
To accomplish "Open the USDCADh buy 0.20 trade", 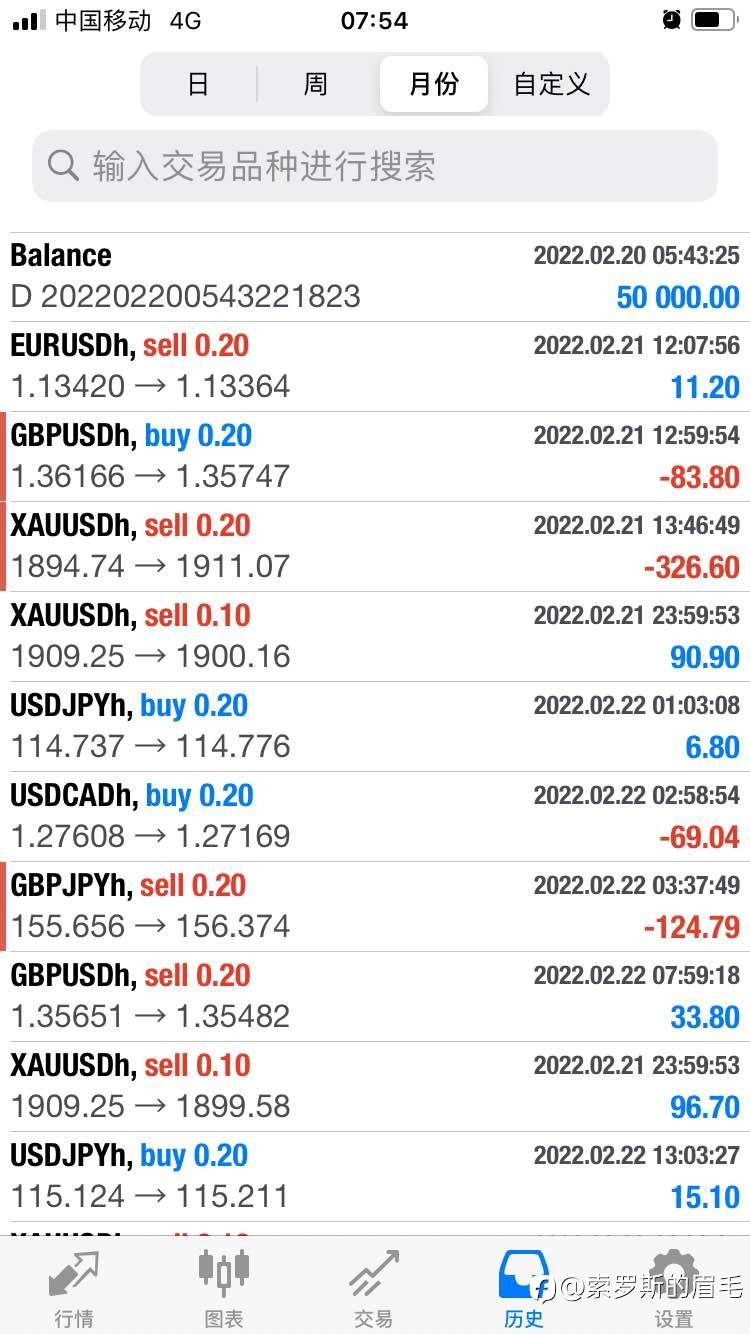I will [375, 816].
